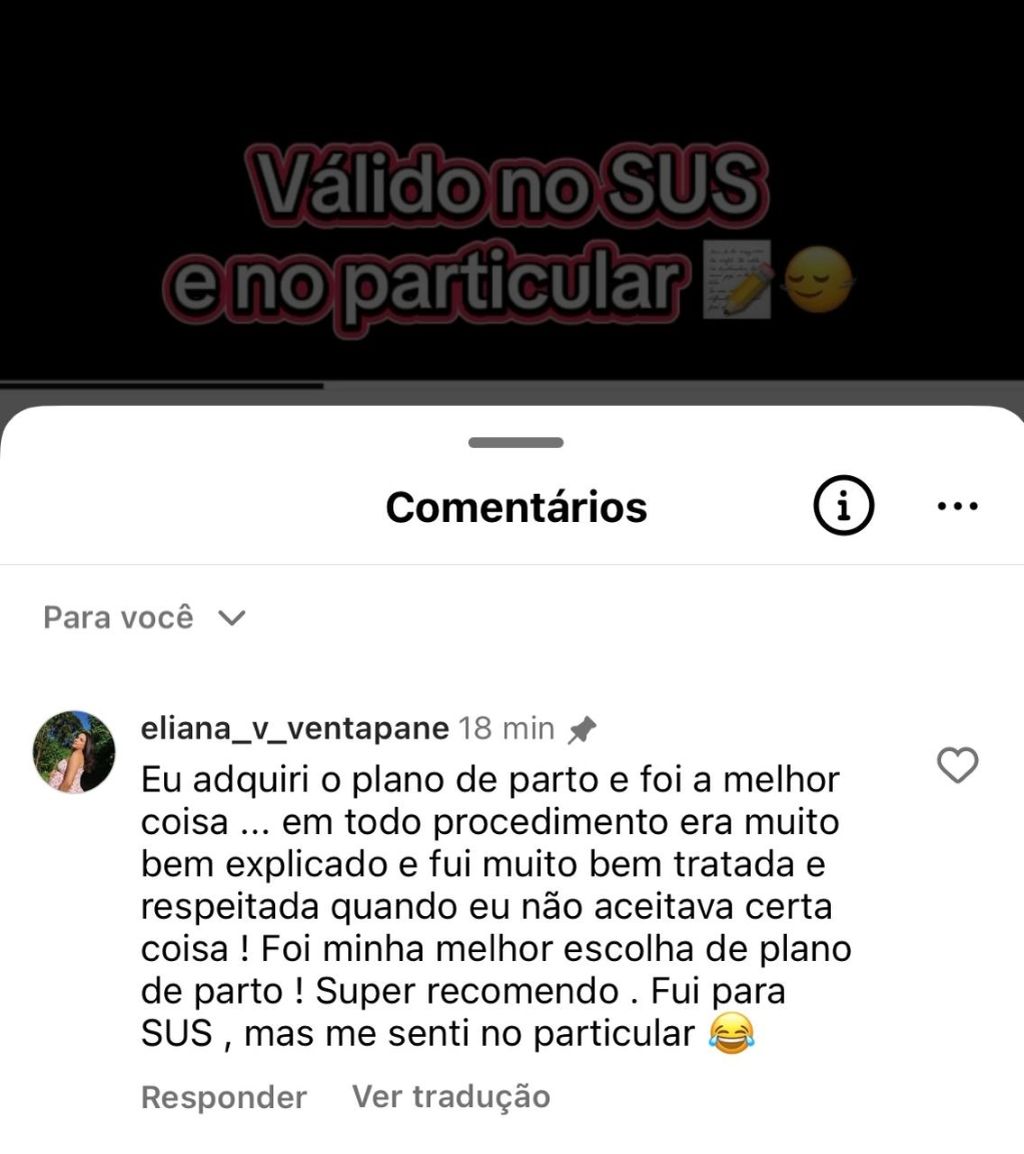Like eliana_v_ventapane's comment

957,766
